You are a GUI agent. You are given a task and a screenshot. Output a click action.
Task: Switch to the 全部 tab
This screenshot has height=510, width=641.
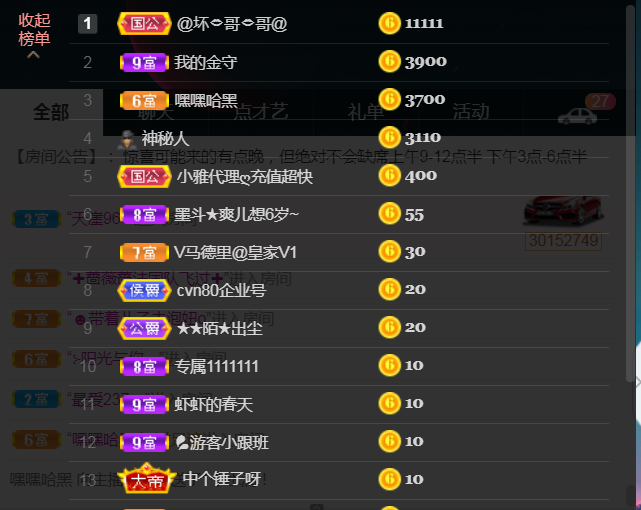pyautogui.click(x=51, y=112)
